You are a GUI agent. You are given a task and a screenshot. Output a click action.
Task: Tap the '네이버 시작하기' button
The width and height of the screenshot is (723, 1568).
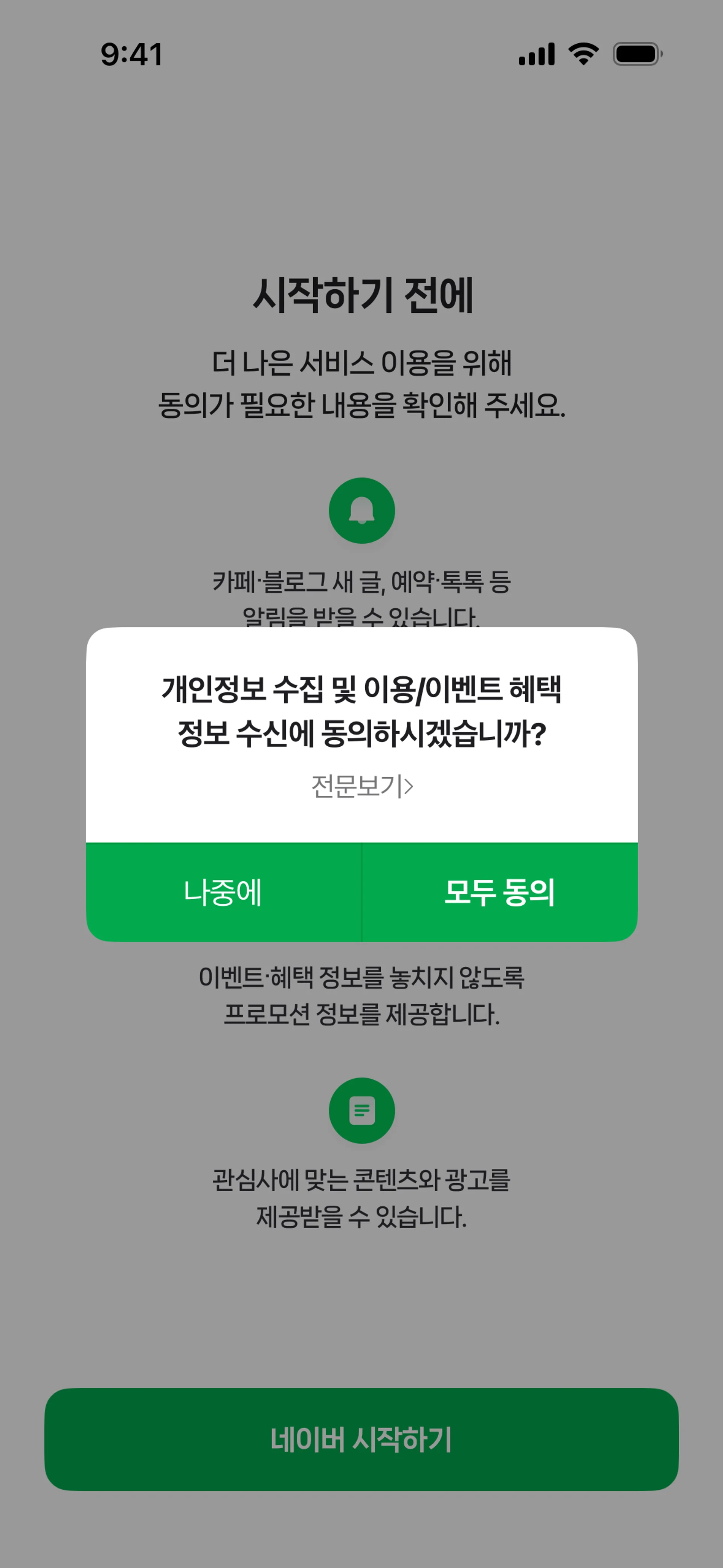361,1439
